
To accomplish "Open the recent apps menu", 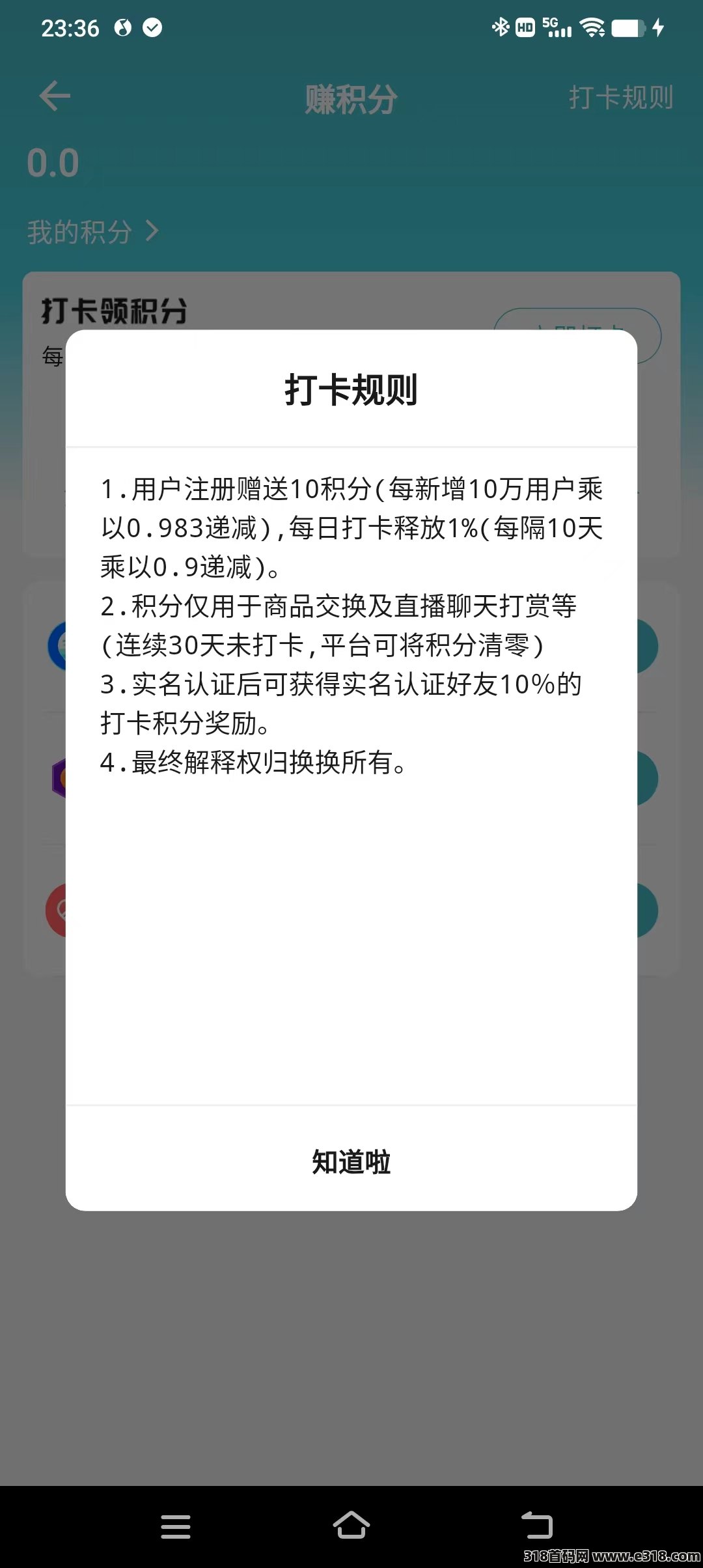I will [176, 1526].
